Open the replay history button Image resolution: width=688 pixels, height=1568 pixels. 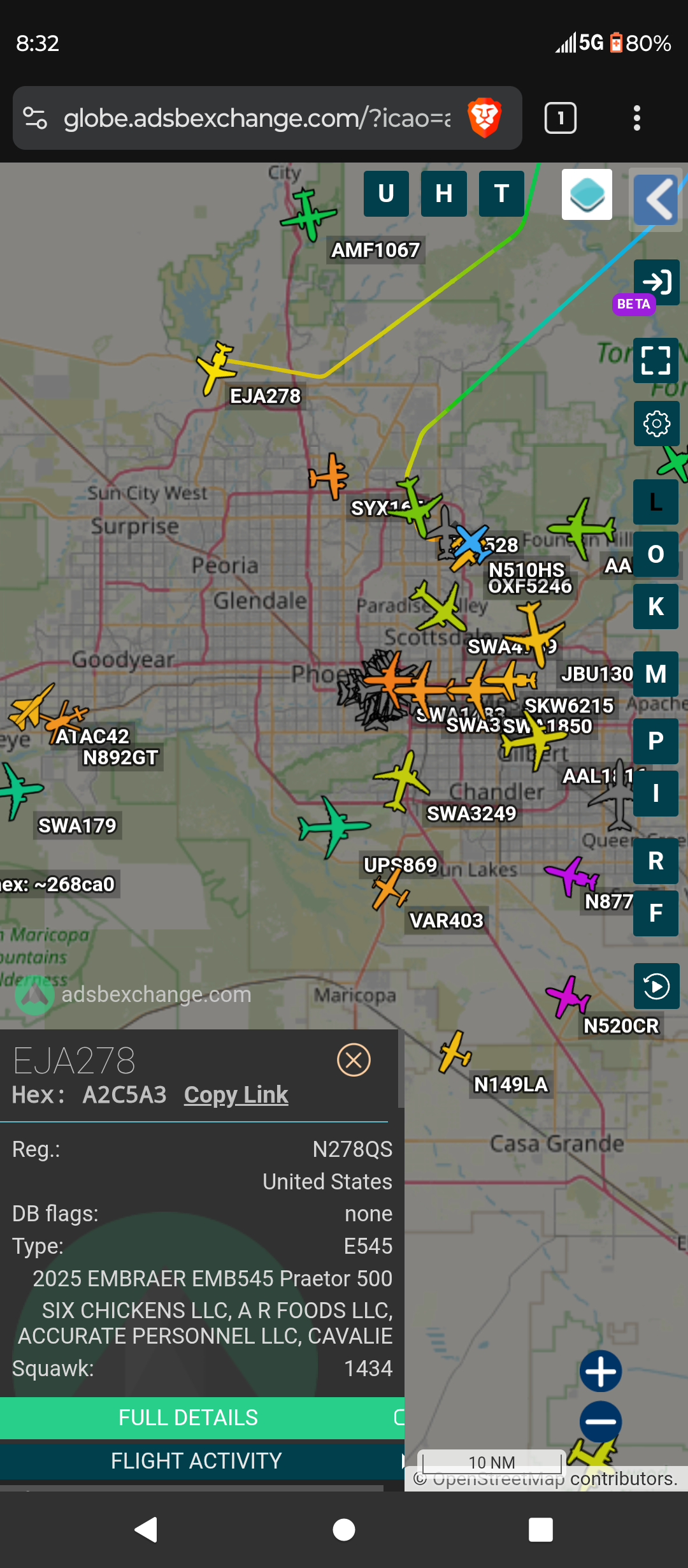click(x=656, y=986)
